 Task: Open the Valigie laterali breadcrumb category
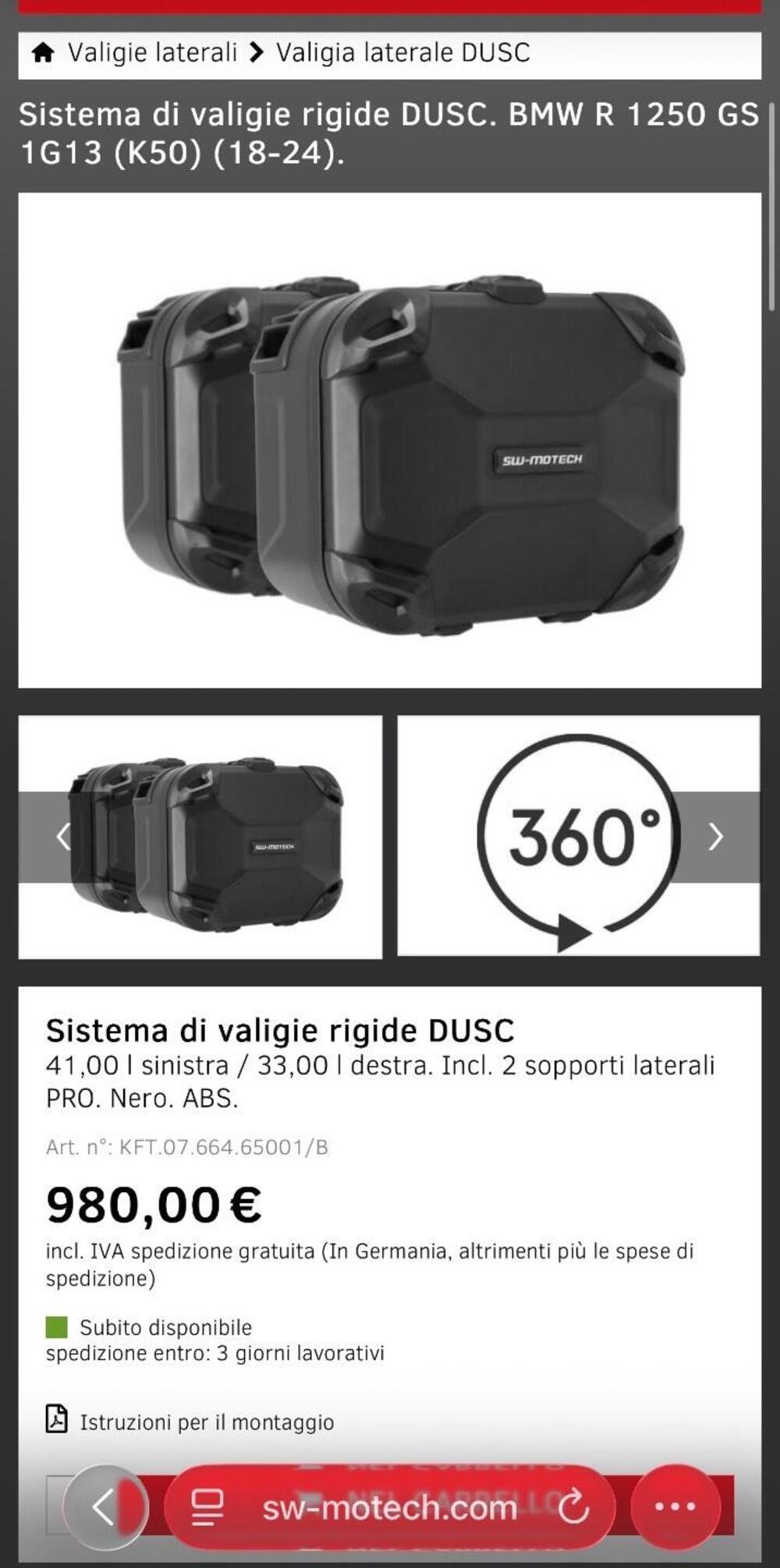pyautogui.click(x=151, y=53)
